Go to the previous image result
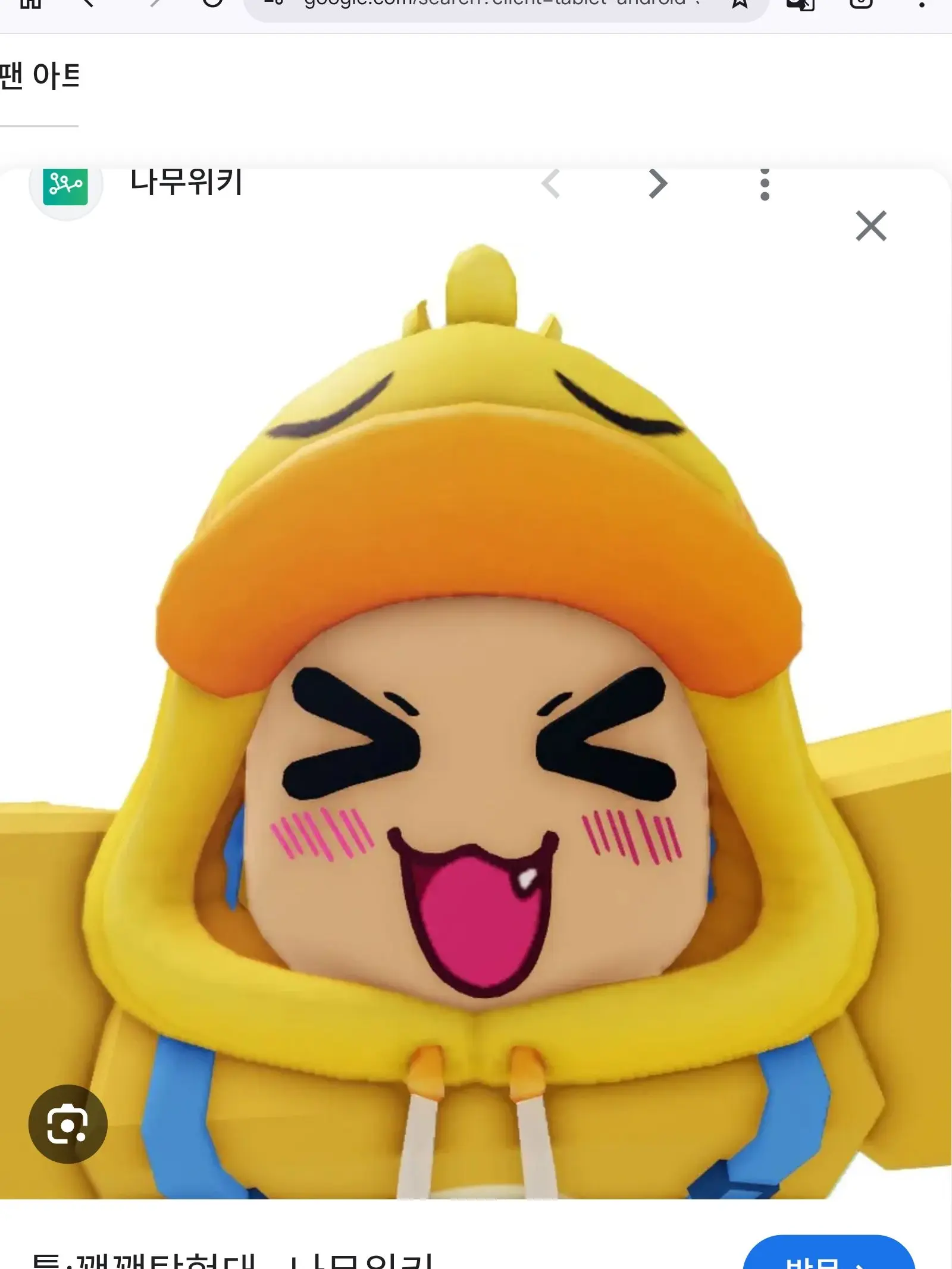Viewport: 952px width, 1269px height. (x=551, y=184)
